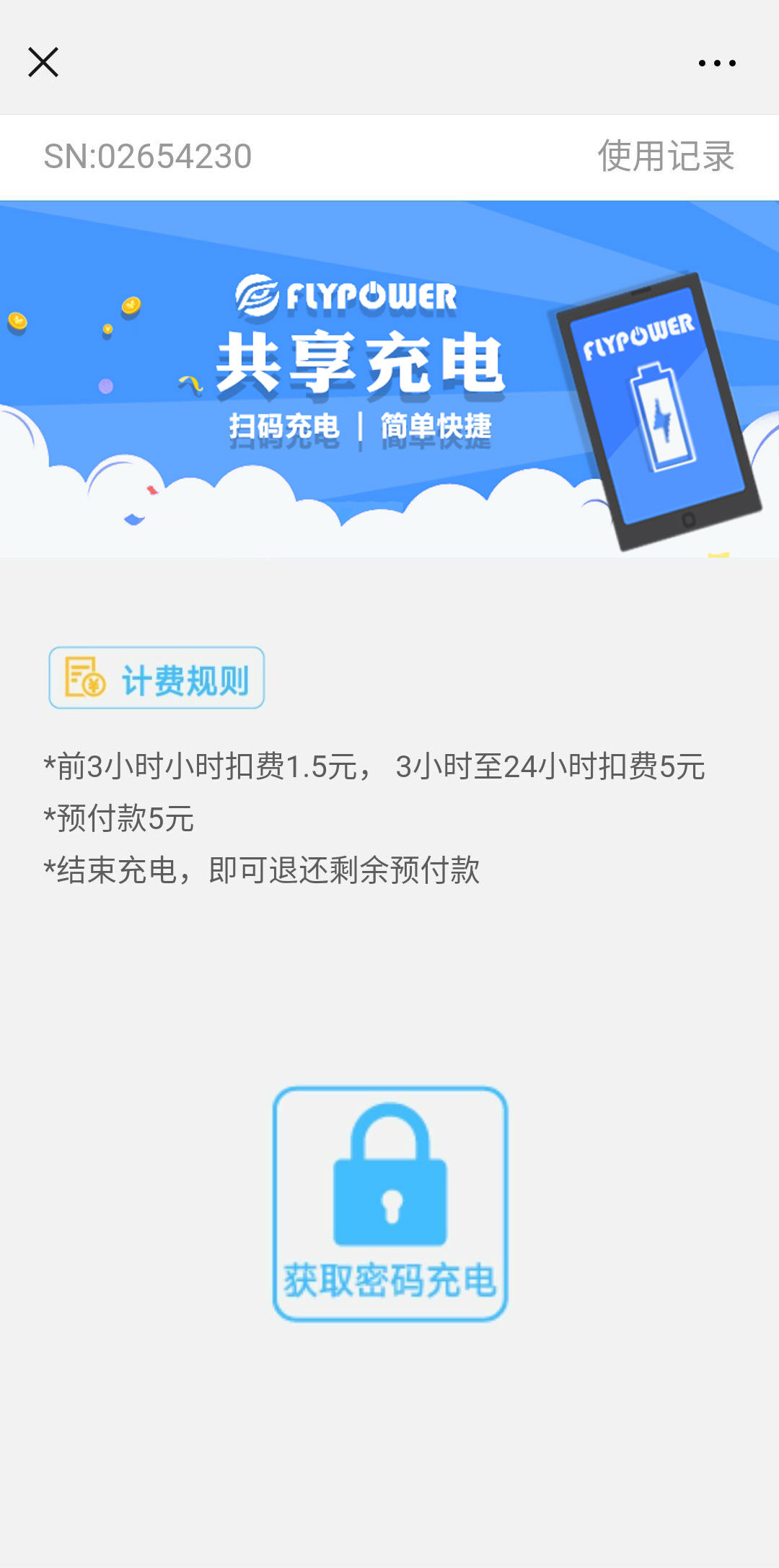Open the three-dot overflow menu
The width and height of the screenshot is (779, 1568).
(717, 63)
